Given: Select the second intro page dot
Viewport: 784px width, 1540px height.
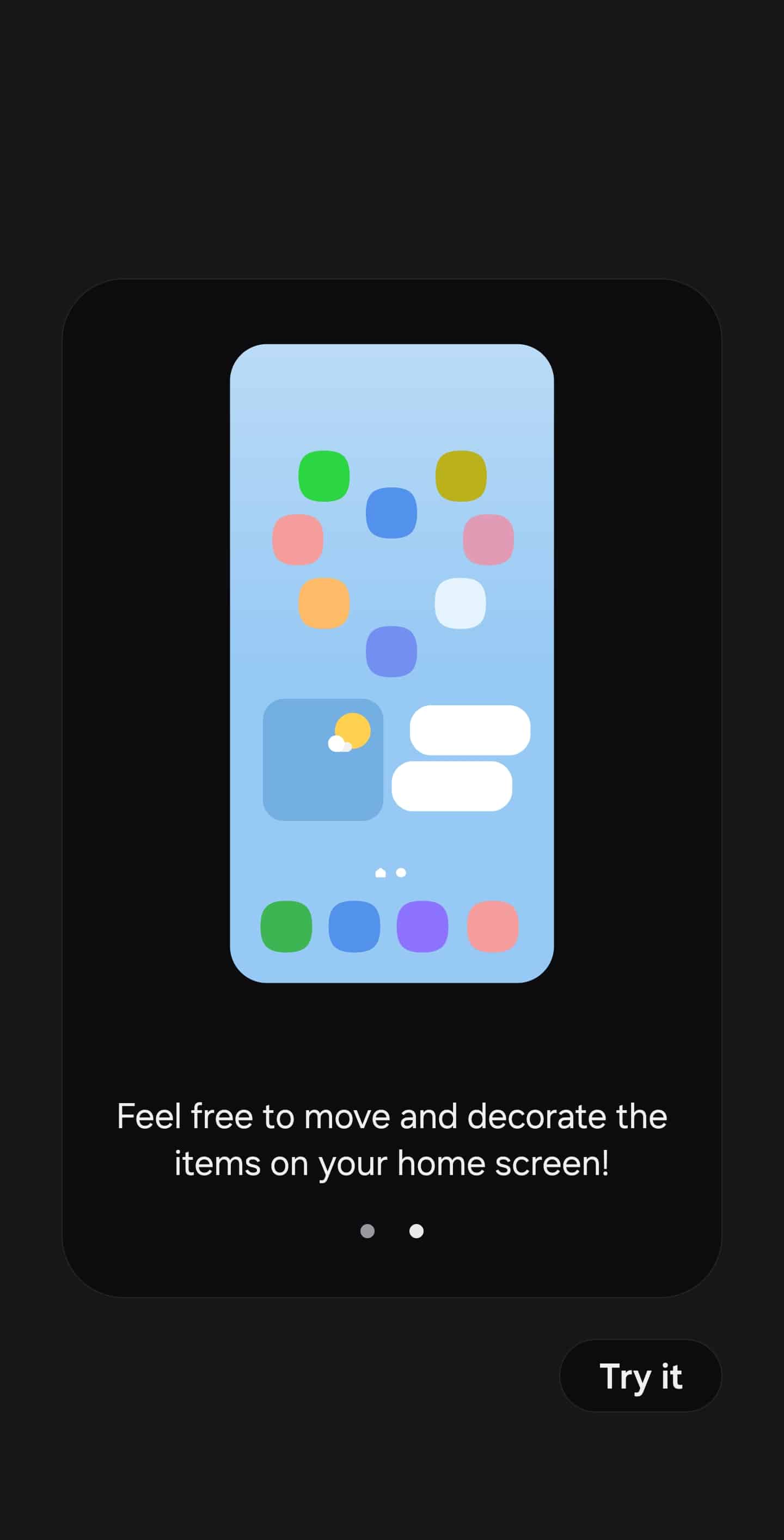Looking at the screenshot, I should coord(416,1231).
